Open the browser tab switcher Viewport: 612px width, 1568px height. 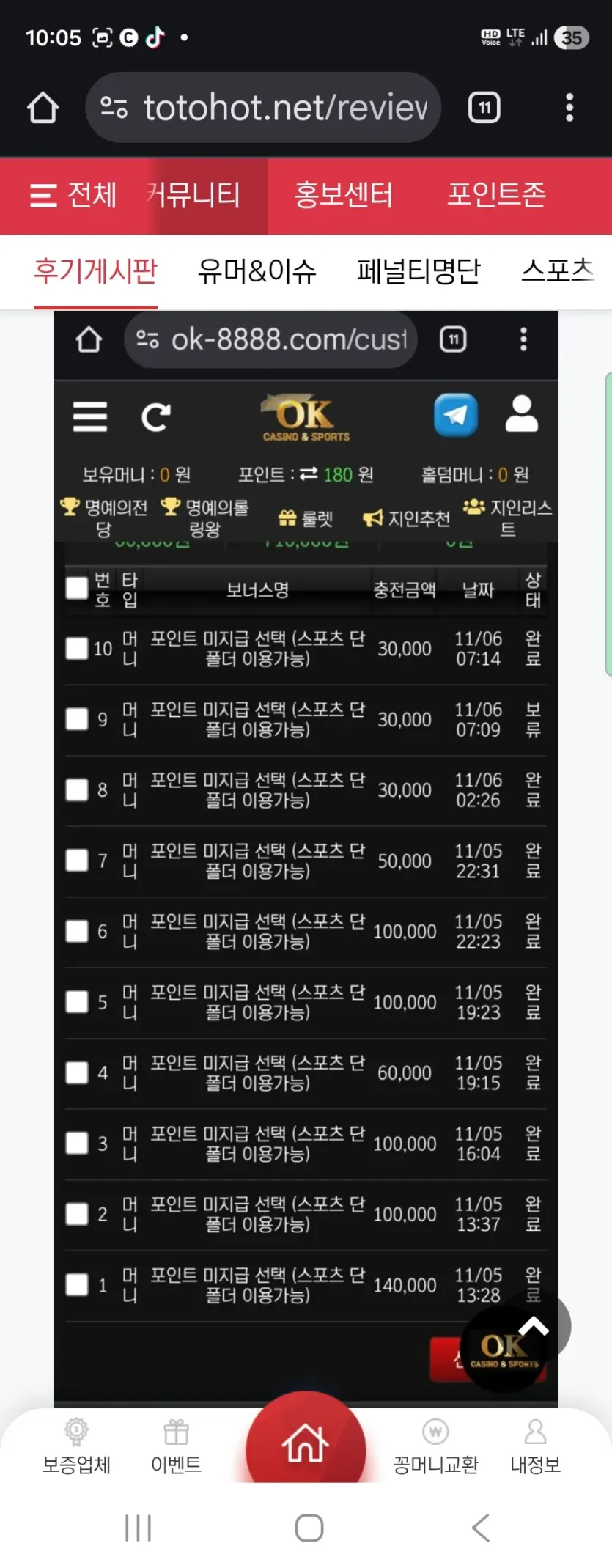tap(484, 108)
